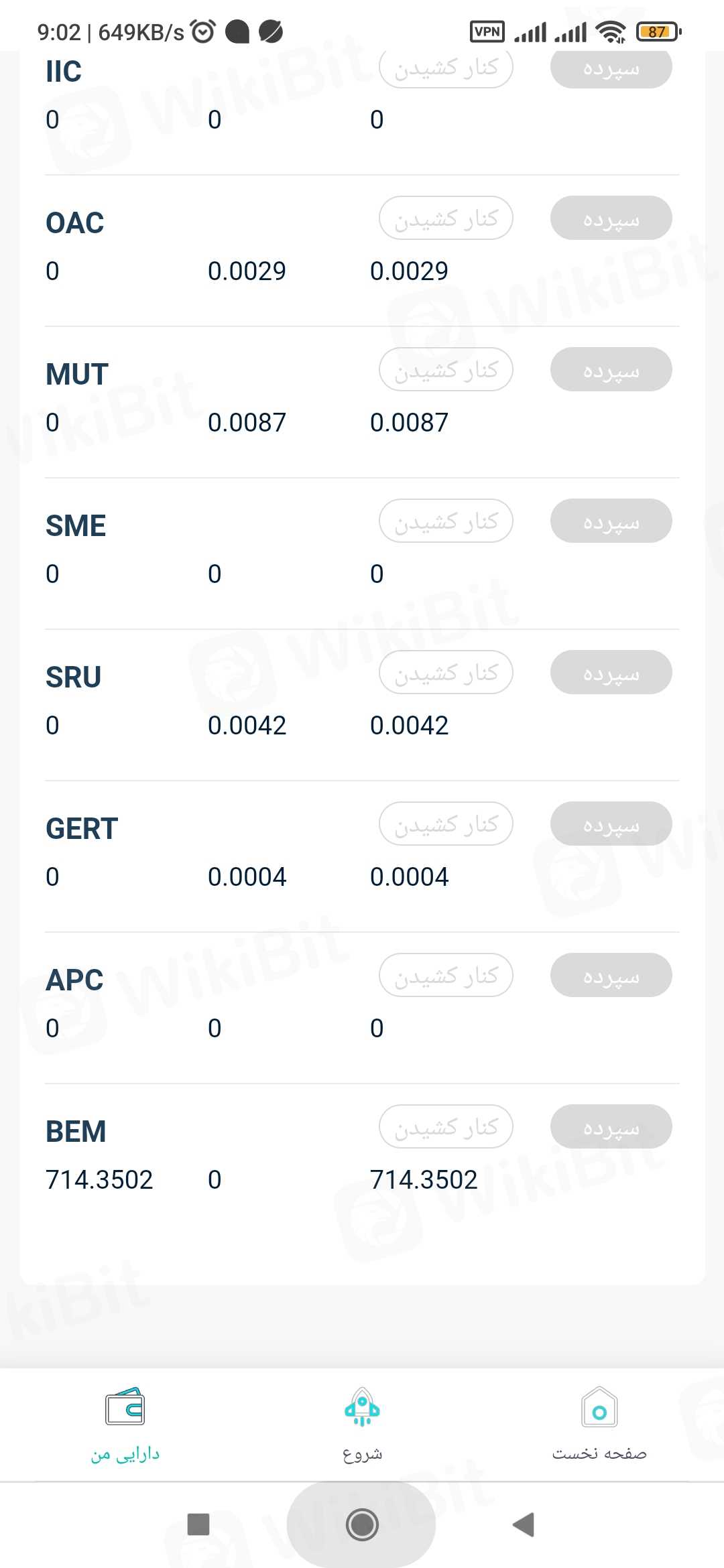Tap the سپرده (deposit) button for OAC
Viewport: 724px width, 1568px height.
pyautogui.click(x=611, y=218)
